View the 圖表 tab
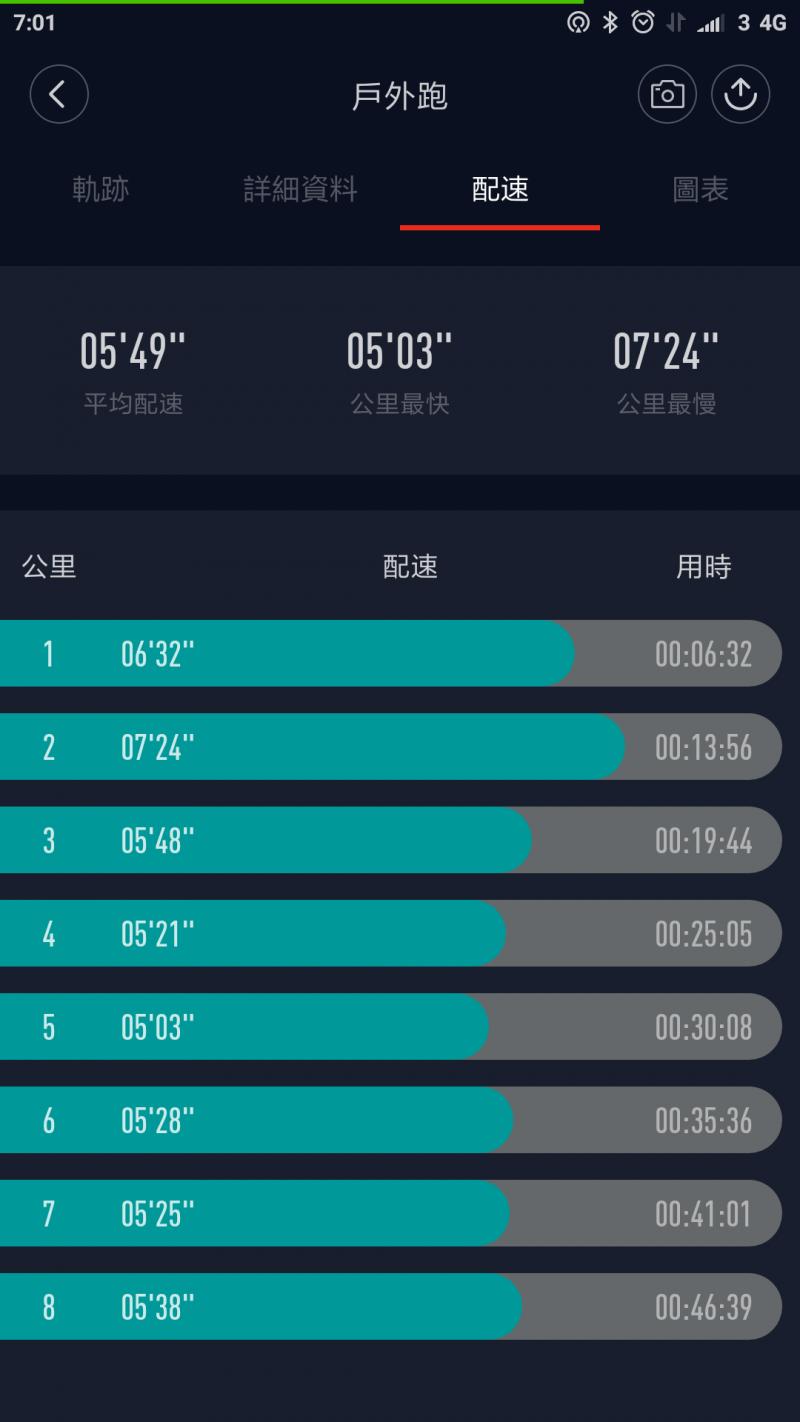 click(x=700, y=189)
